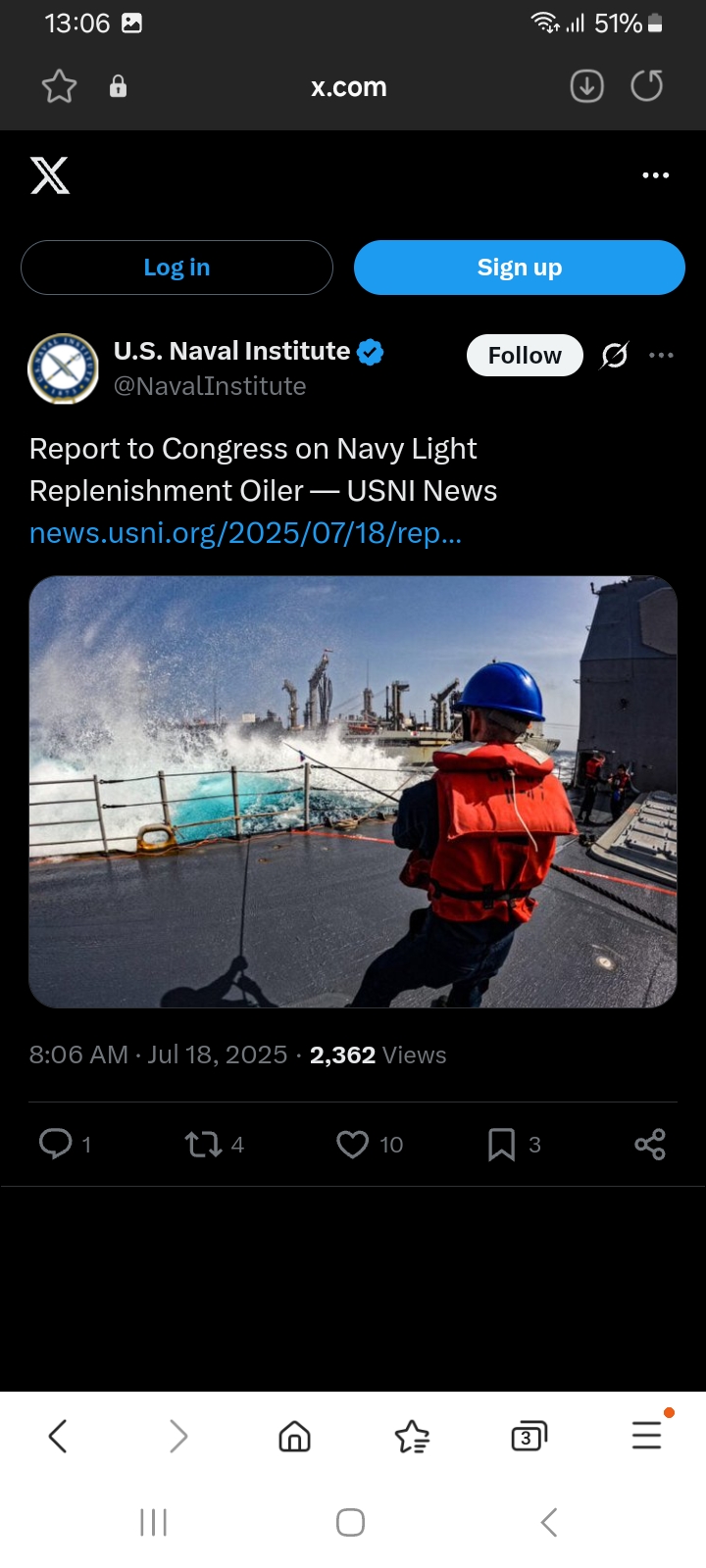The height and width of the screenshot is (1568, 706).
Task: Open the ship replenishment photo card
Action: (353, 792)
